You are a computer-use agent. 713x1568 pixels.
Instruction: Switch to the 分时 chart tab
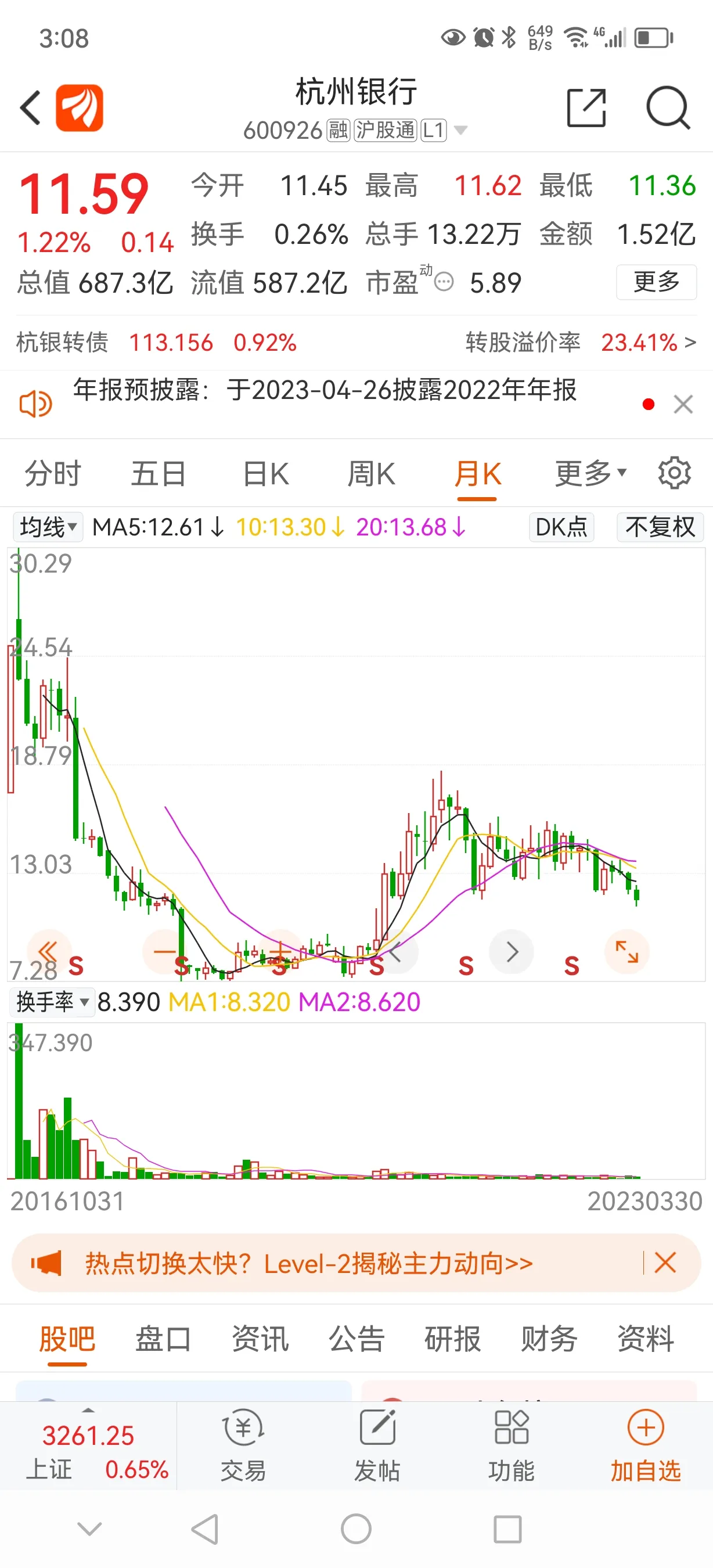point(52,474)
